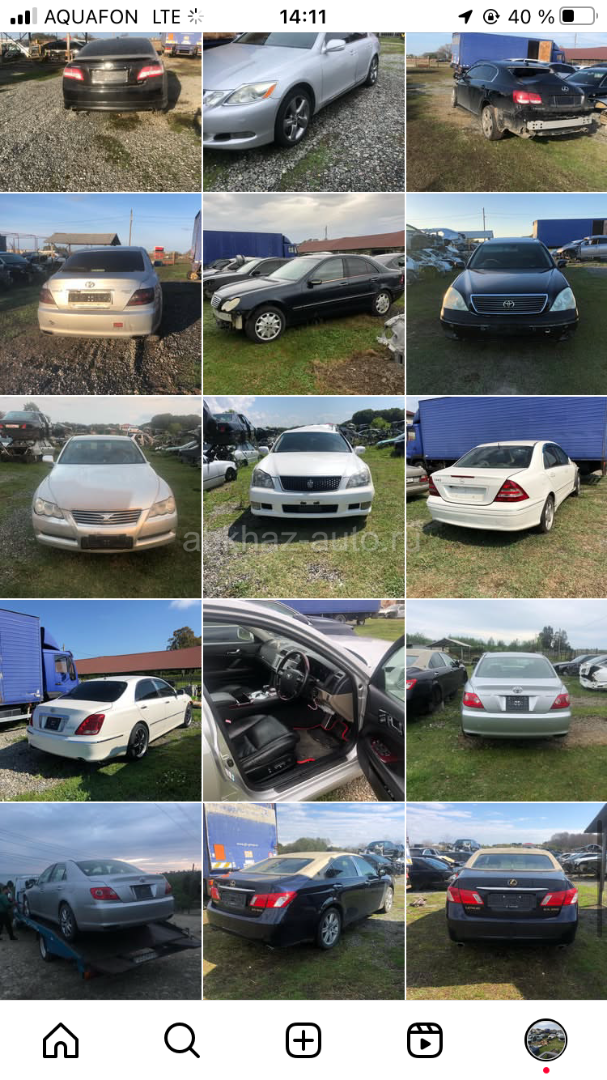Open post of silver car on tow trailer
Image resolution: width=607 pixels, height=1080 pixels.
[100, 902]
